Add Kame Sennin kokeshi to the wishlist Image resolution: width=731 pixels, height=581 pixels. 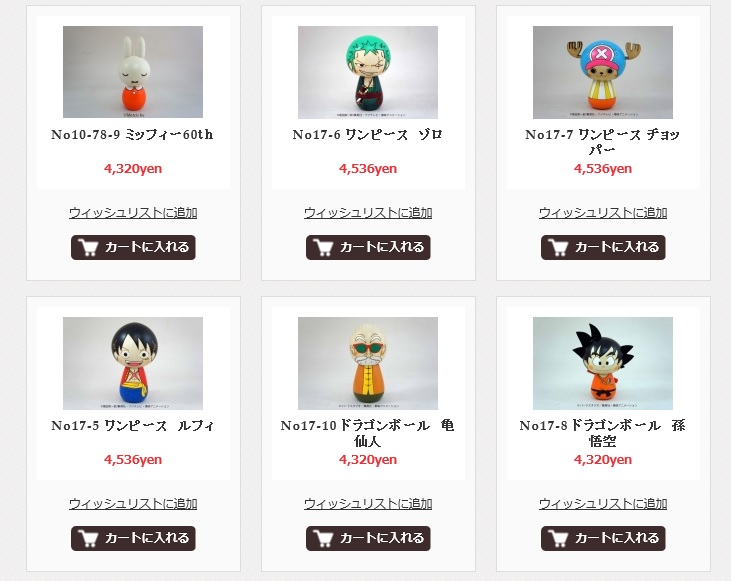click(368, 503)
